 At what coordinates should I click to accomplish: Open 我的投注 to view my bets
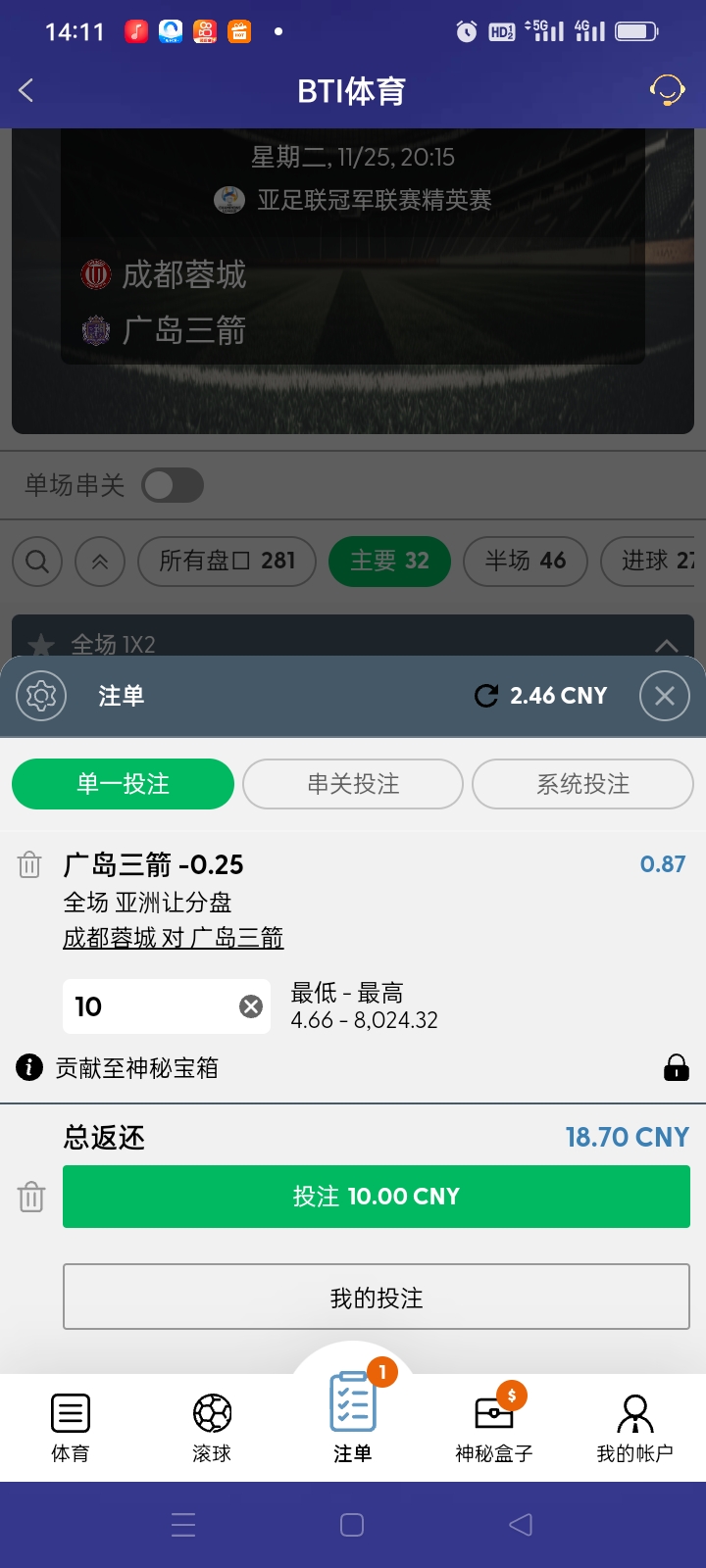377,1297
